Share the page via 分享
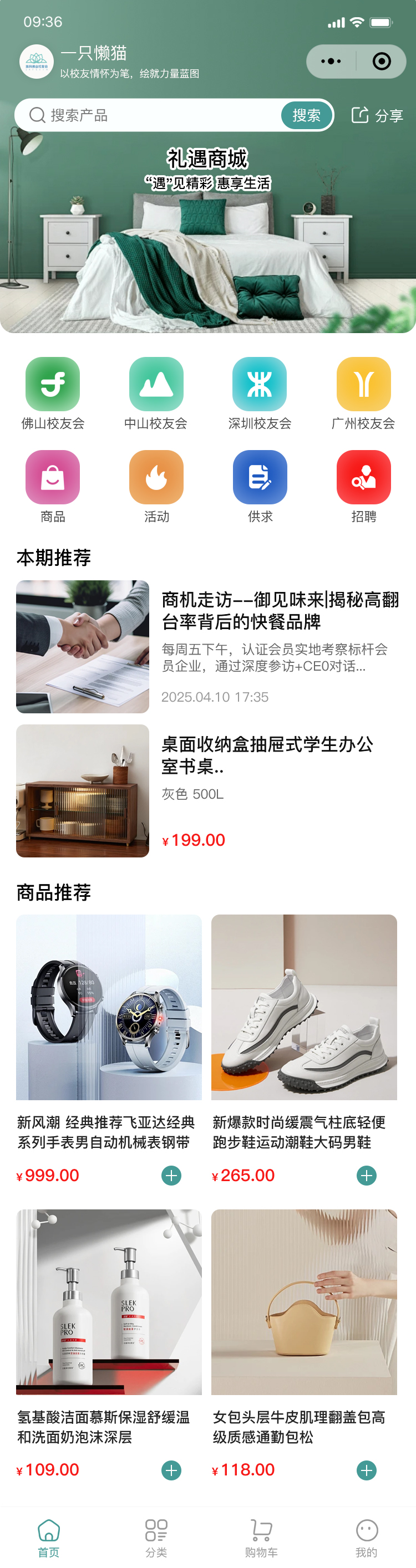Viewport: 416px width, 1568px height. coord(378,115)
